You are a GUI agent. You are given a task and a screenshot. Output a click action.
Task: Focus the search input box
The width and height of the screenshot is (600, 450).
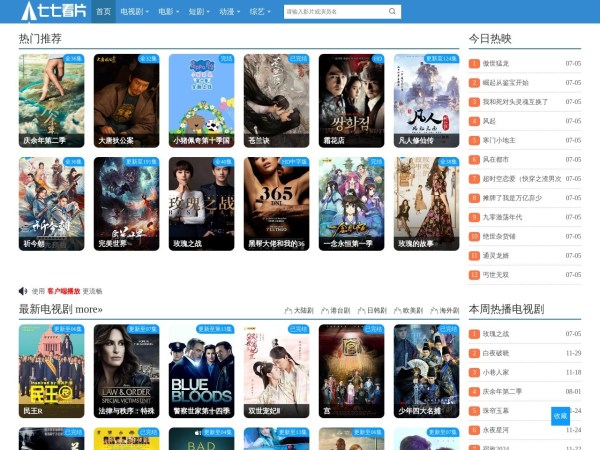click(x=330, y=12)
